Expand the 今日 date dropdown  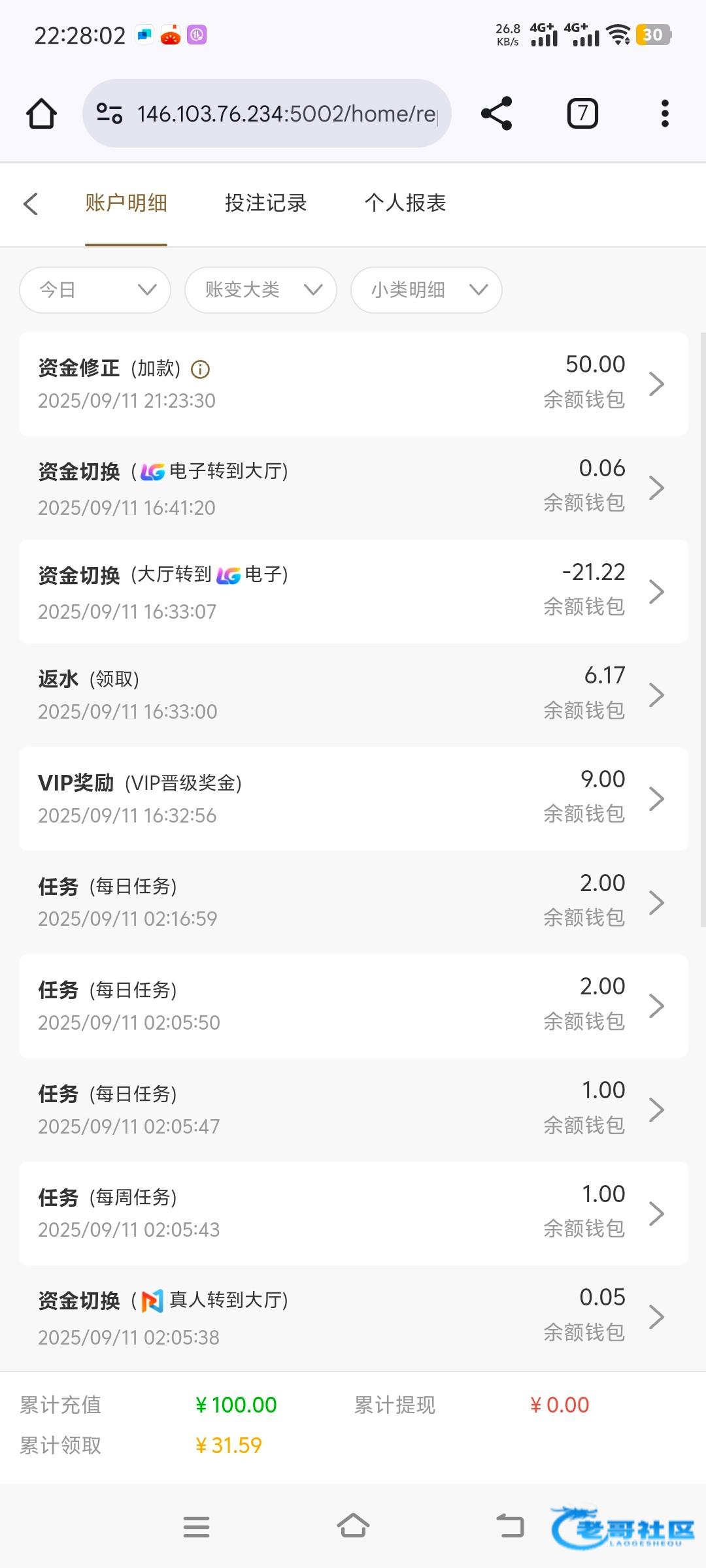95,289
